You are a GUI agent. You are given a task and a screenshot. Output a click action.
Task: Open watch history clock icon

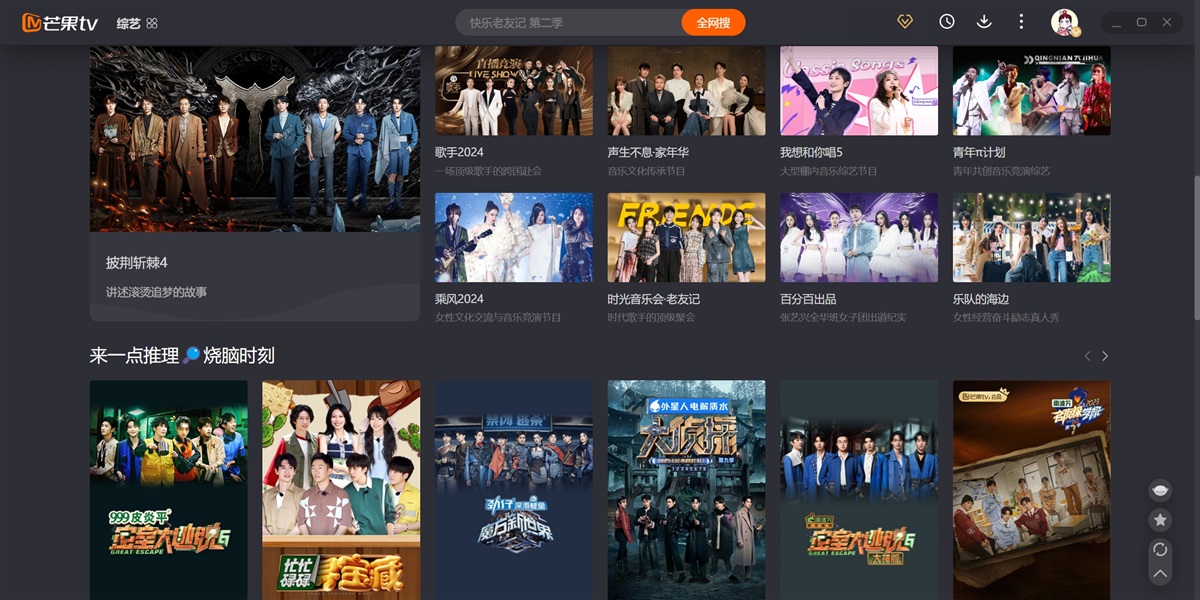(x=947, y=22)
